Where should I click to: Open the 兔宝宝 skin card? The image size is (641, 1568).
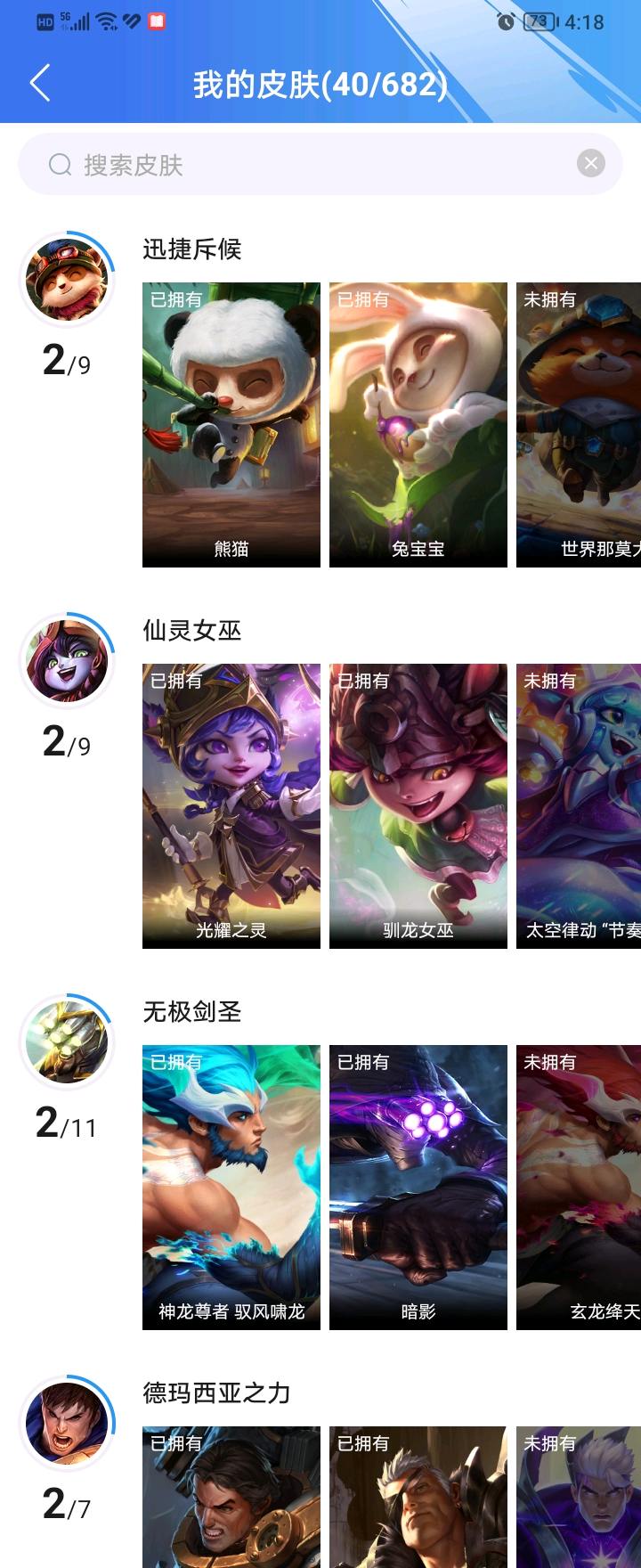pyautogui.click(x=418, y=425)
